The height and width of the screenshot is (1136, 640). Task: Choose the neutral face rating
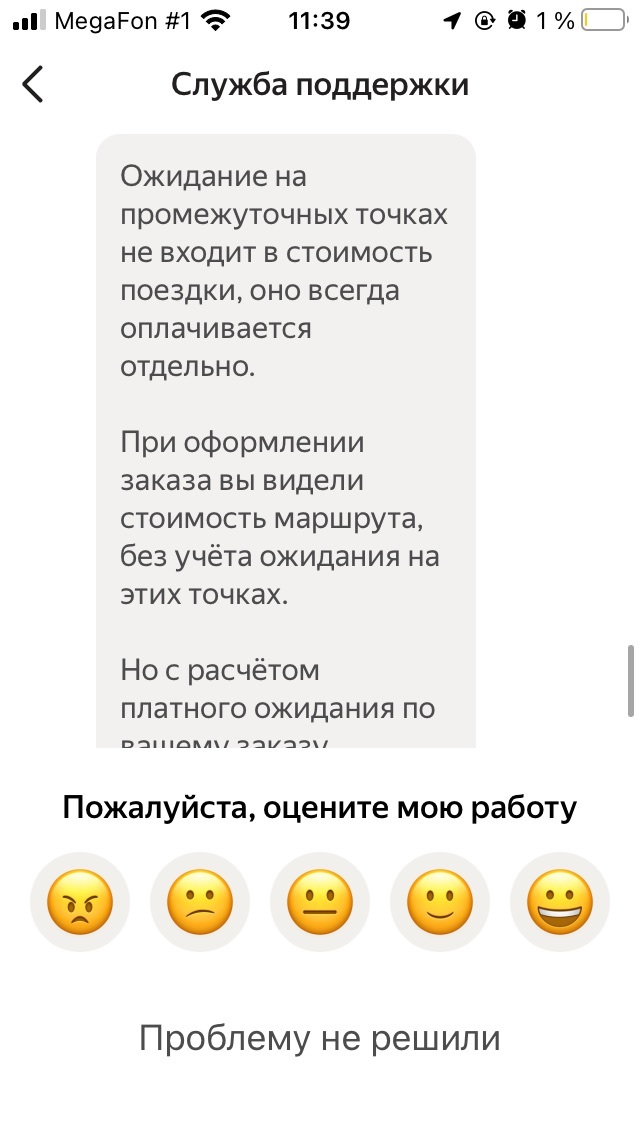(x=320, y=902)
